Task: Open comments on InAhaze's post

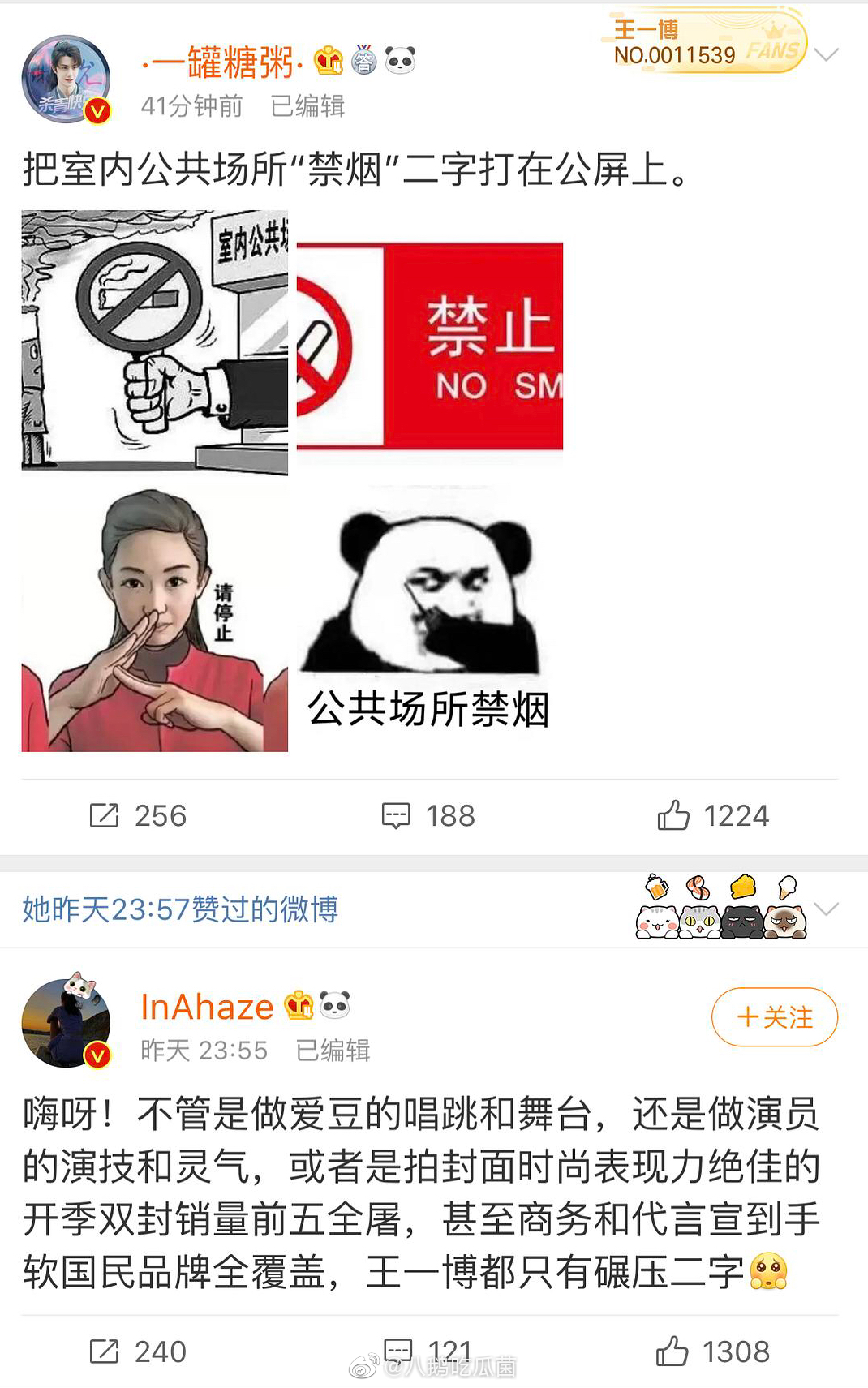Action: (428, 1350)
